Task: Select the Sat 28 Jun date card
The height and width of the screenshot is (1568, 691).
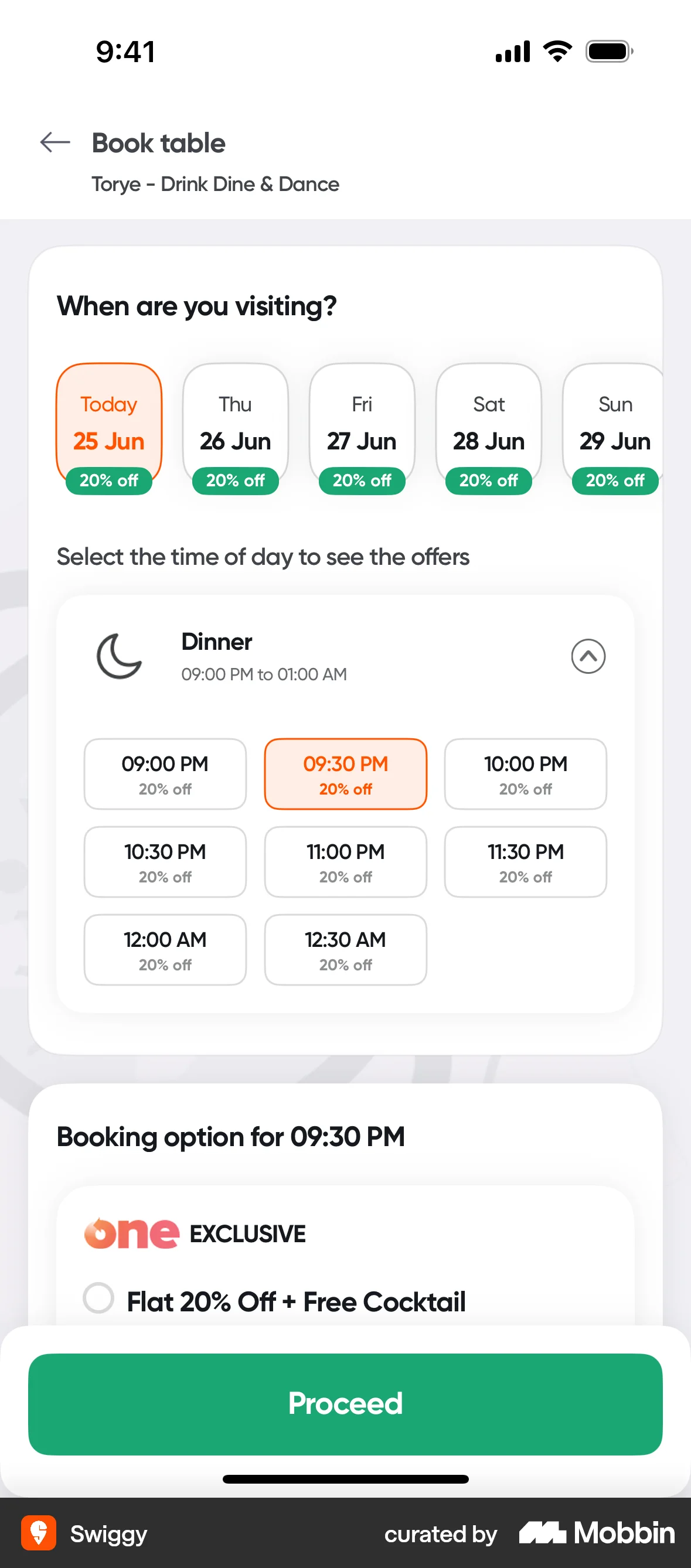Action: pos(488,423)
